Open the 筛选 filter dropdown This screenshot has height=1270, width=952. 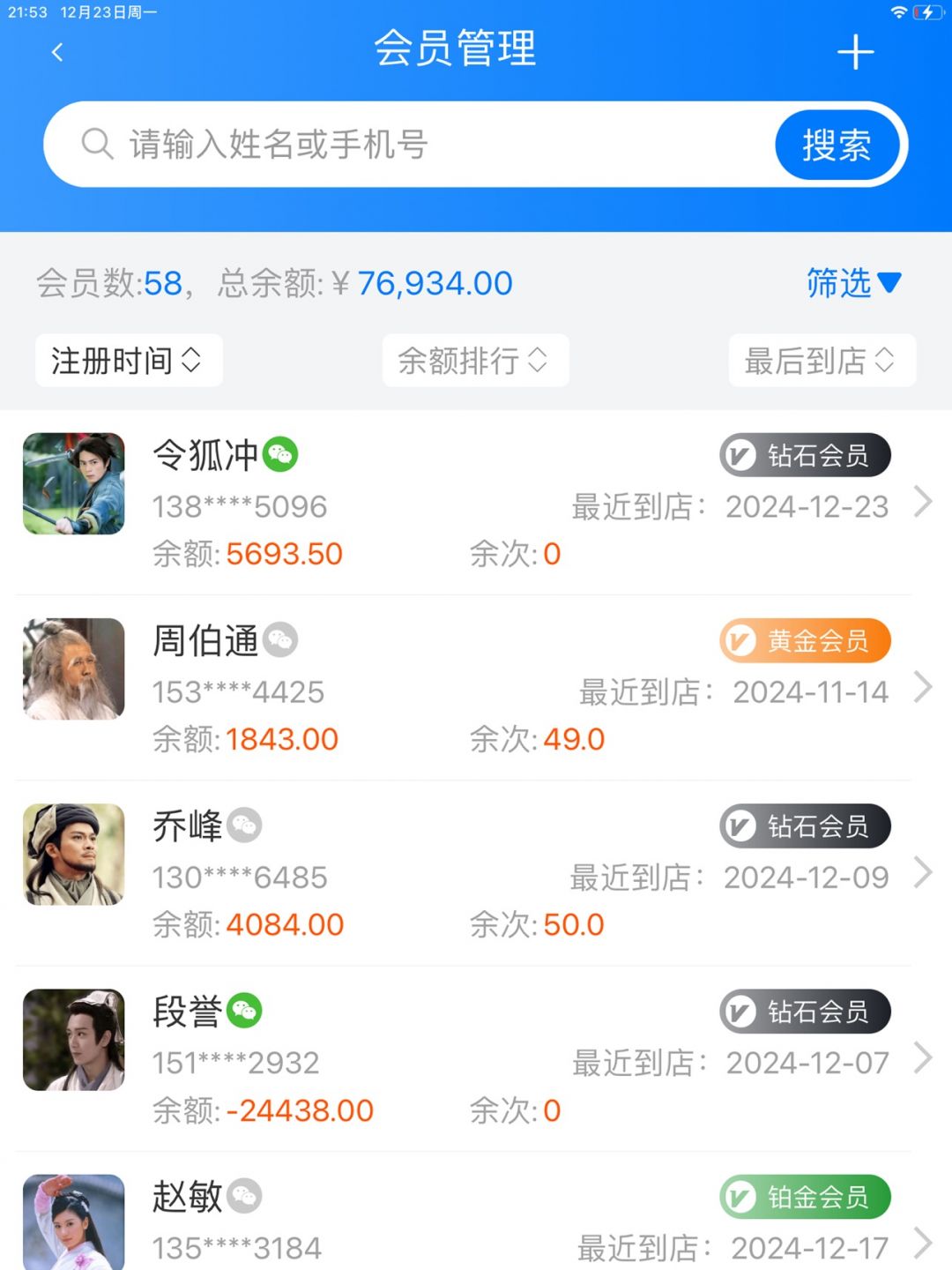point(852,283)
